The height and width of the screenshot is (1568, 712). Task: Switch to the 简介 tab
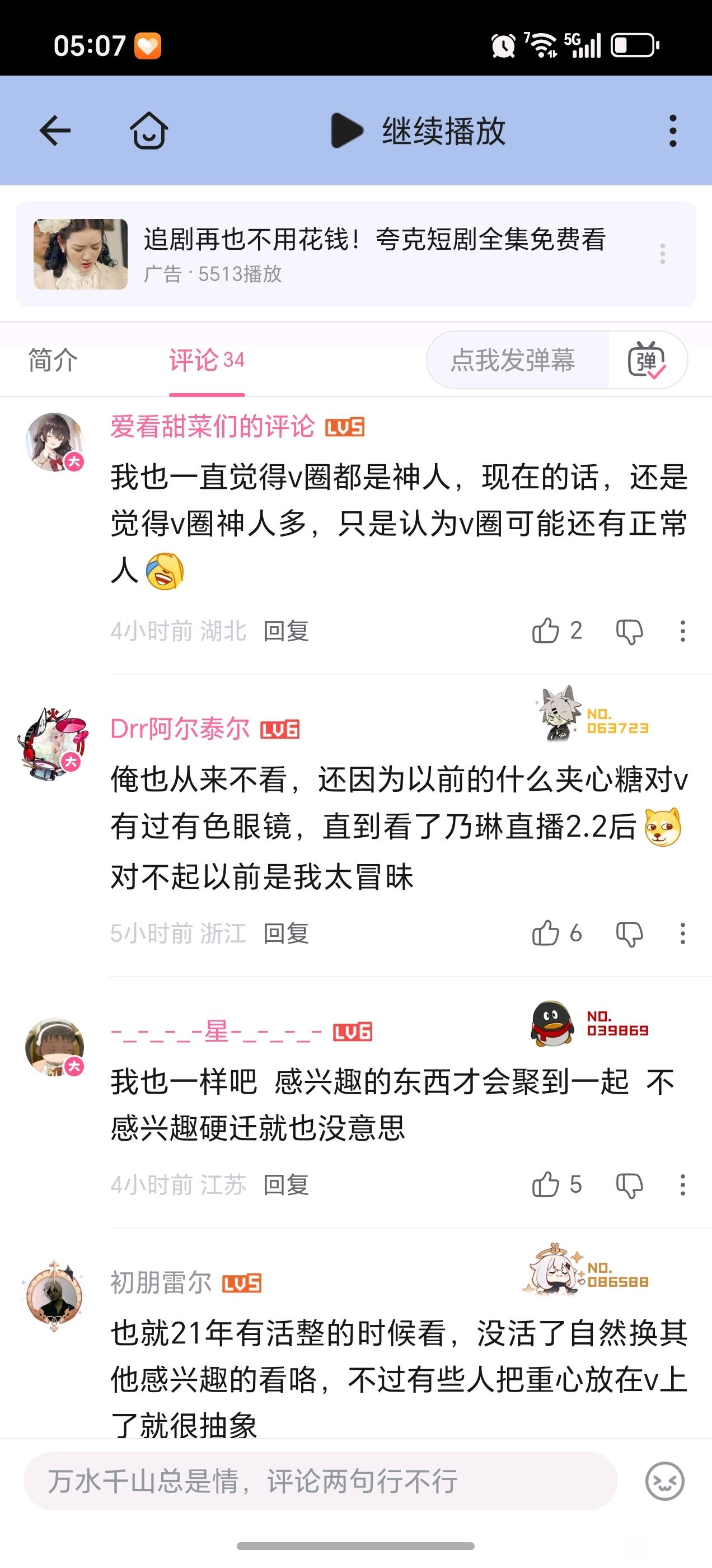[53, 360]
